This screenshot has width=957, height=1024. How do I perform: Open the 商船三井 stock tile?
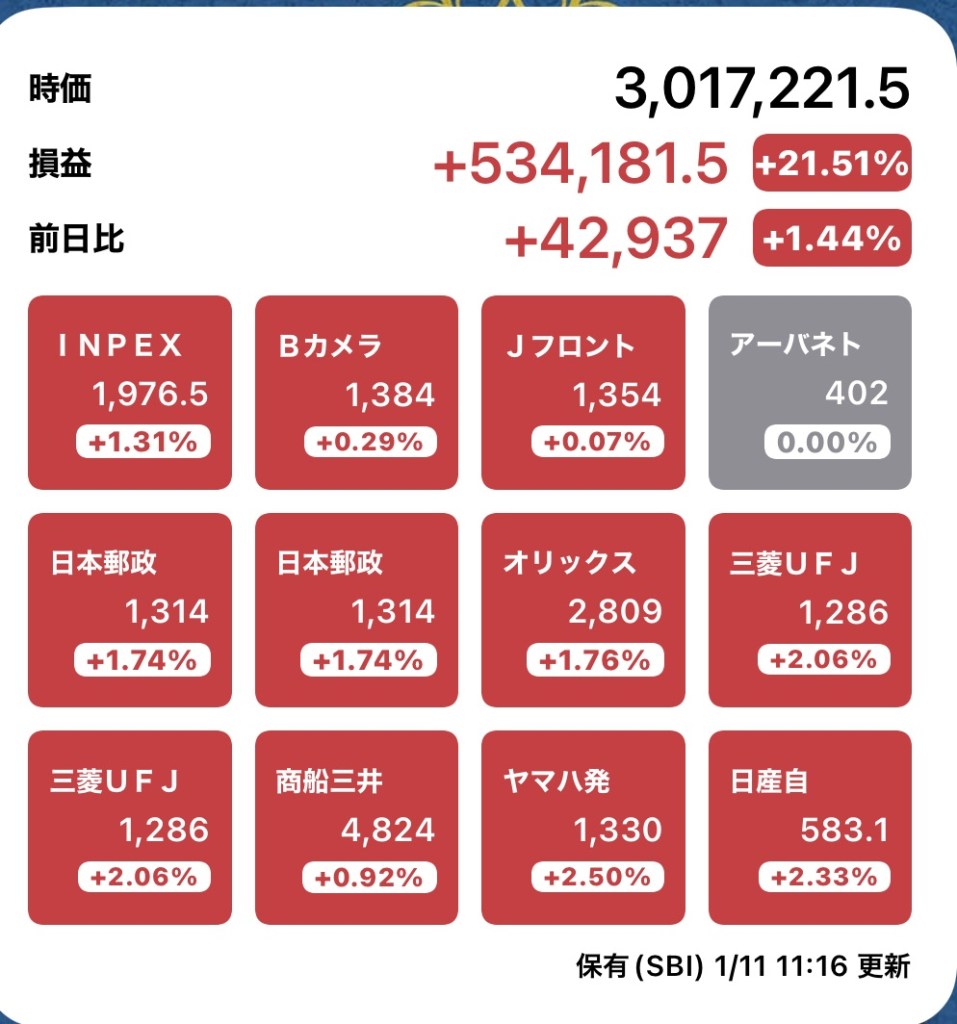[x=356, y=827]
